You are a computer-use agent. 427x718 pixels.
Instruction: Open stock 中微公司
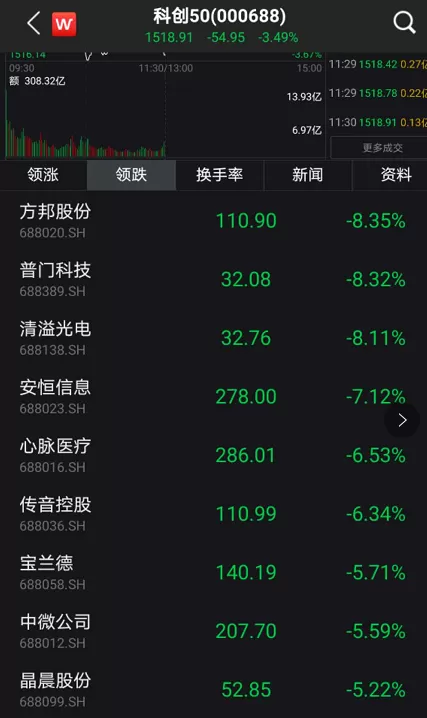coord(213,631)
